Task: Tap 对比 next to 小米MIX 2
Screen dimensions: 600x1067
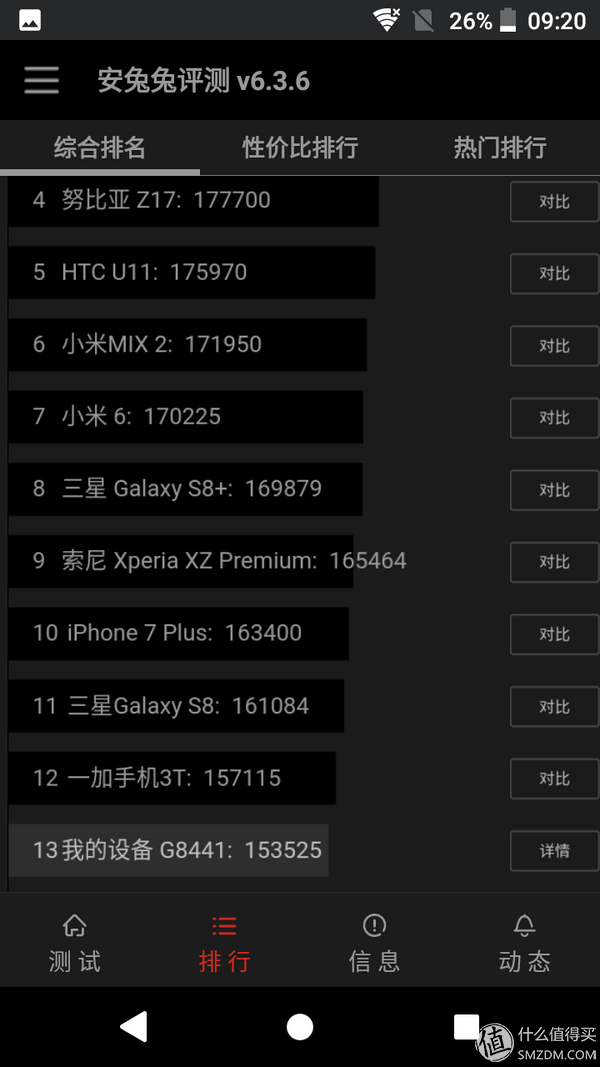Action: point(554,346)
